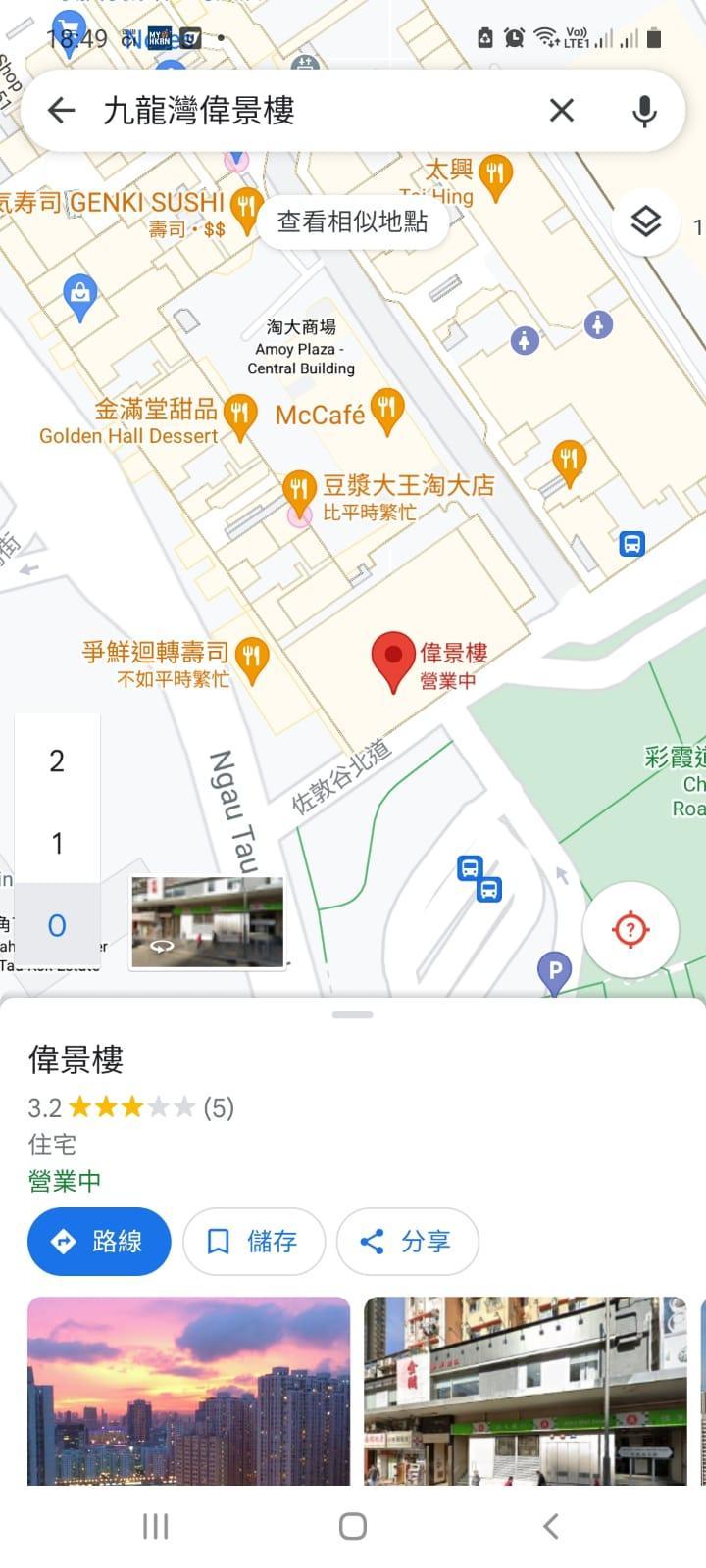
Task: Go back using the search bar arrow
Action: [61, 110]
